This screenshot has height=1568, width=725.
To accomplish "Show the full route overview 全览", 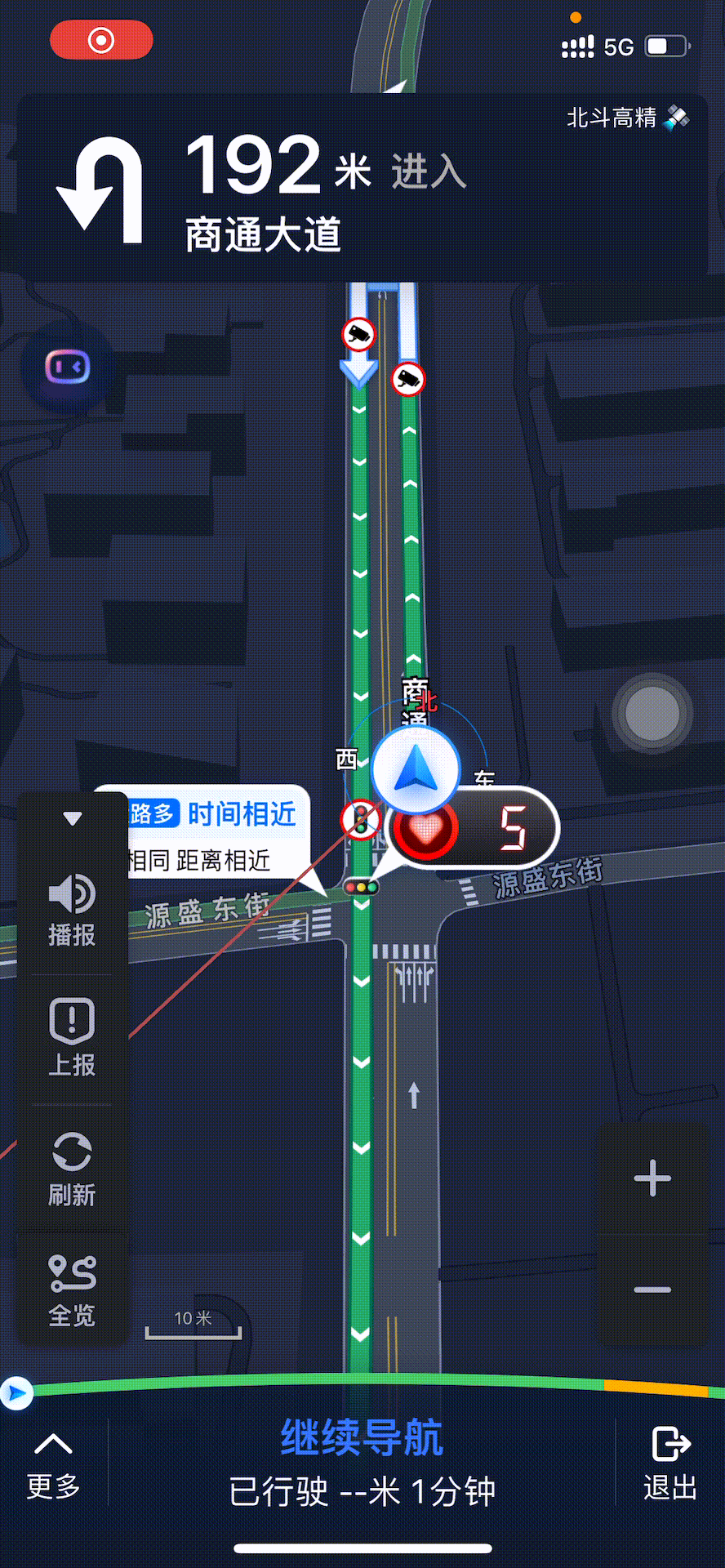I will (x=72, y=1290).
